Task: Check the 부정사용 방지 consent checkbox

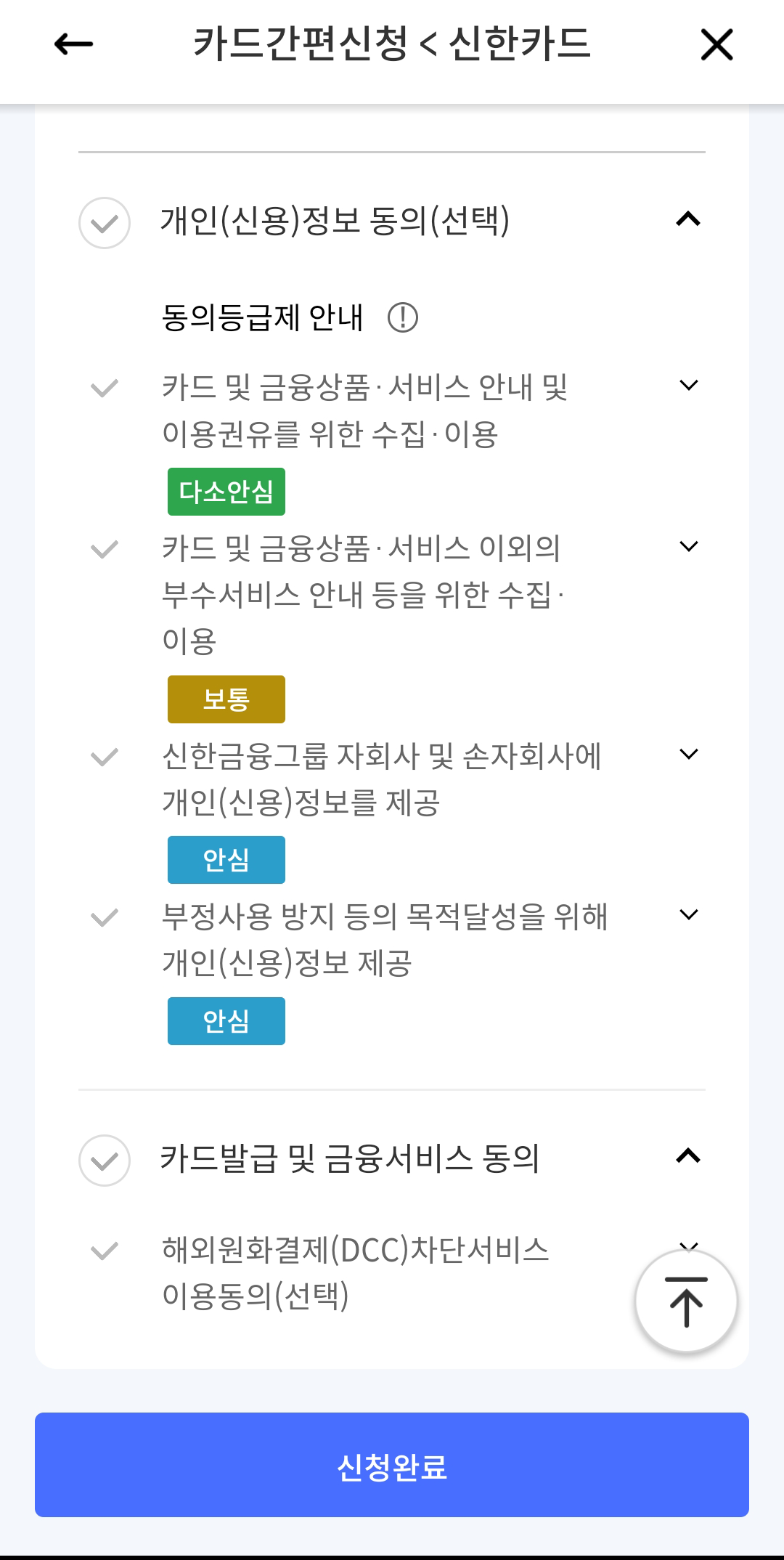Action: coord(104,917)
